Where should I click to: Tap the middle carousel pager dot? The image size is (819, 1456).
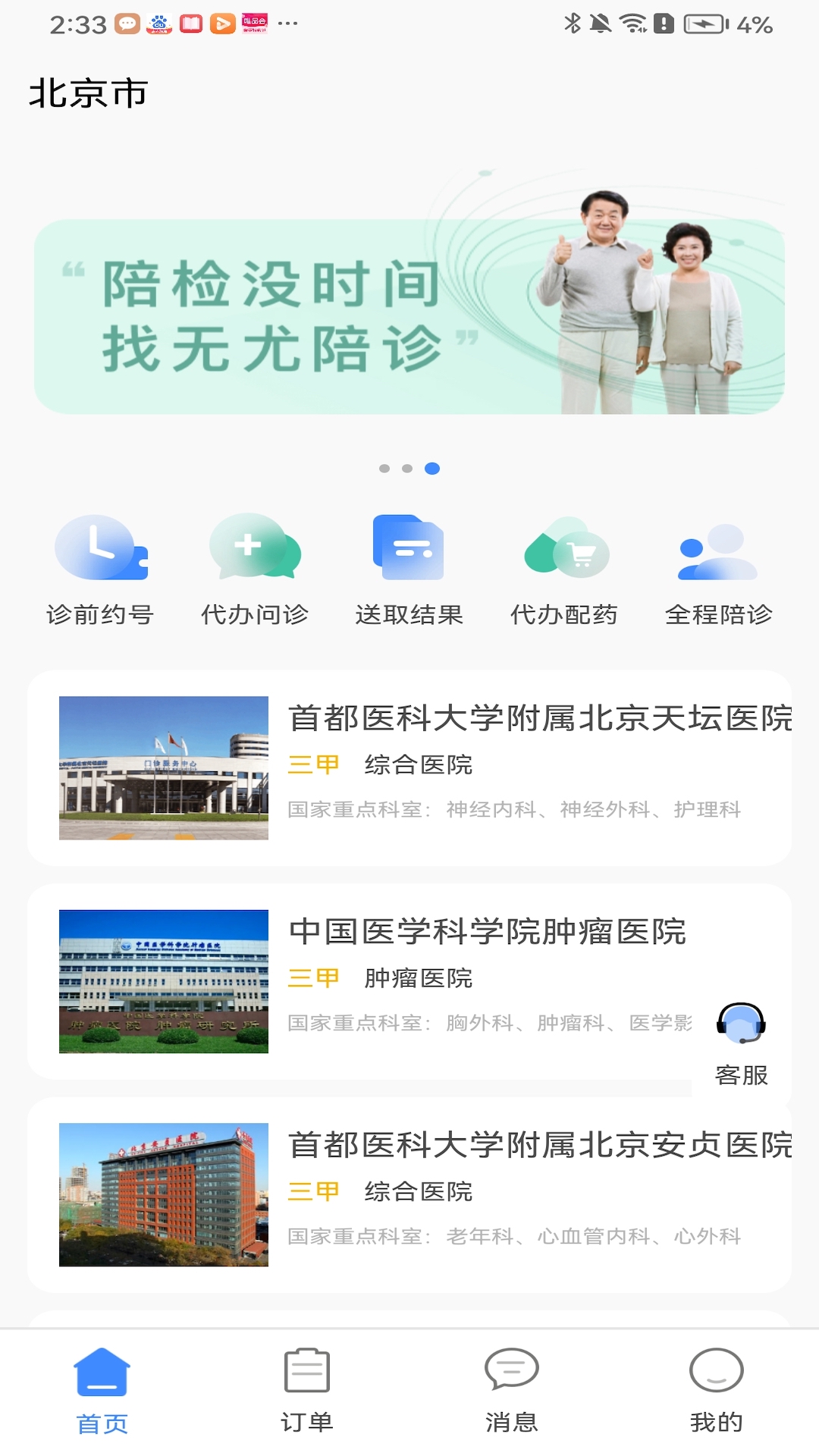(409, 469)
